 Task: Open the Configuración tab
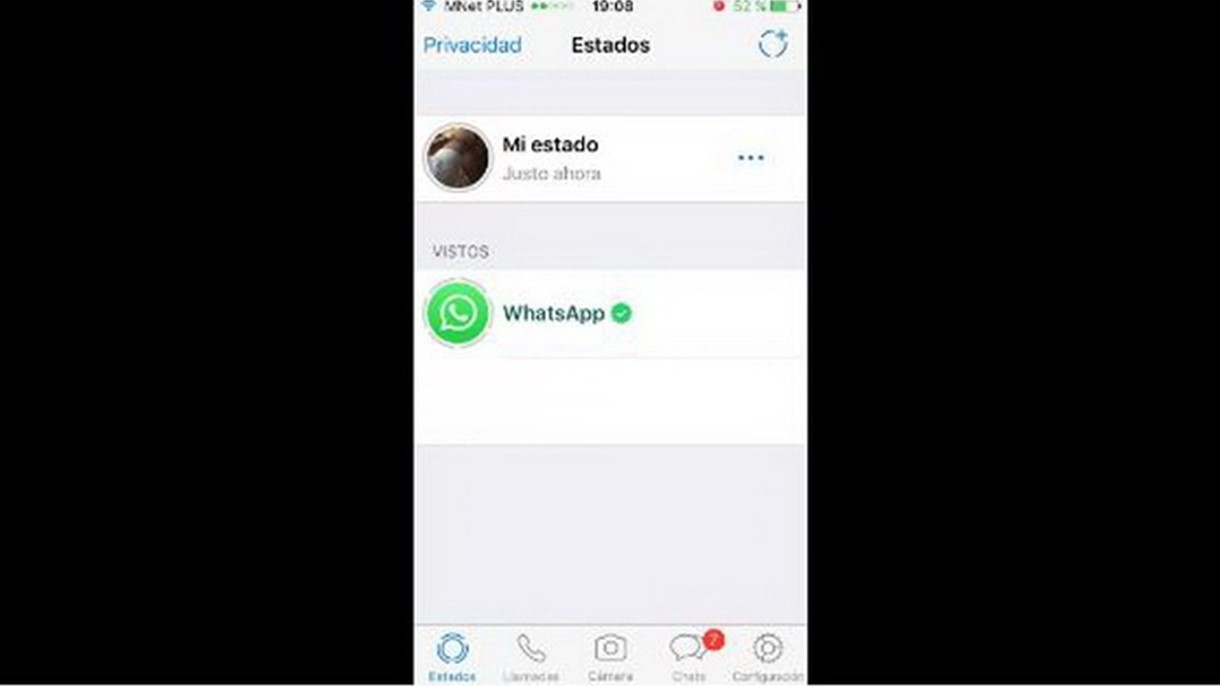tap(767, 656)
